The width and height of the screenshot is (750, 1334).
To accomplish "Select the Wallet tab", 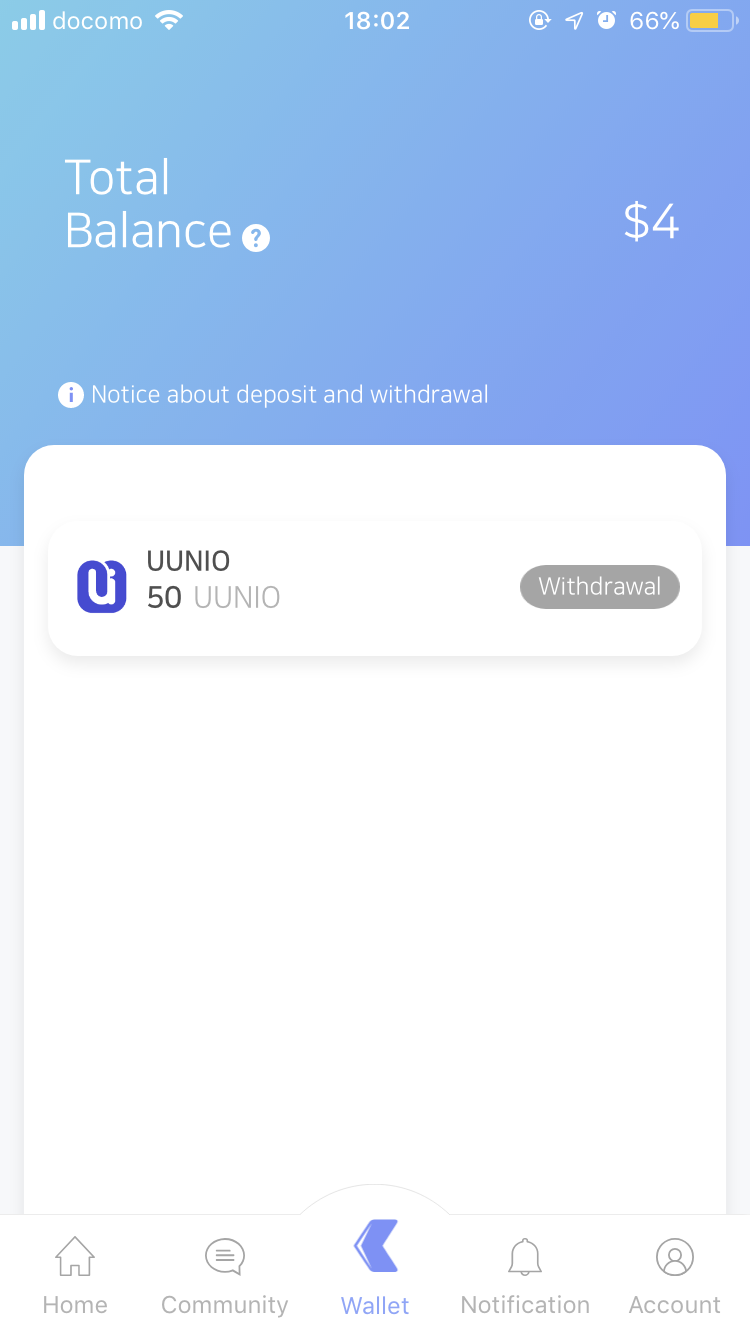I will pyautogui.click(x=375, y=1268).
